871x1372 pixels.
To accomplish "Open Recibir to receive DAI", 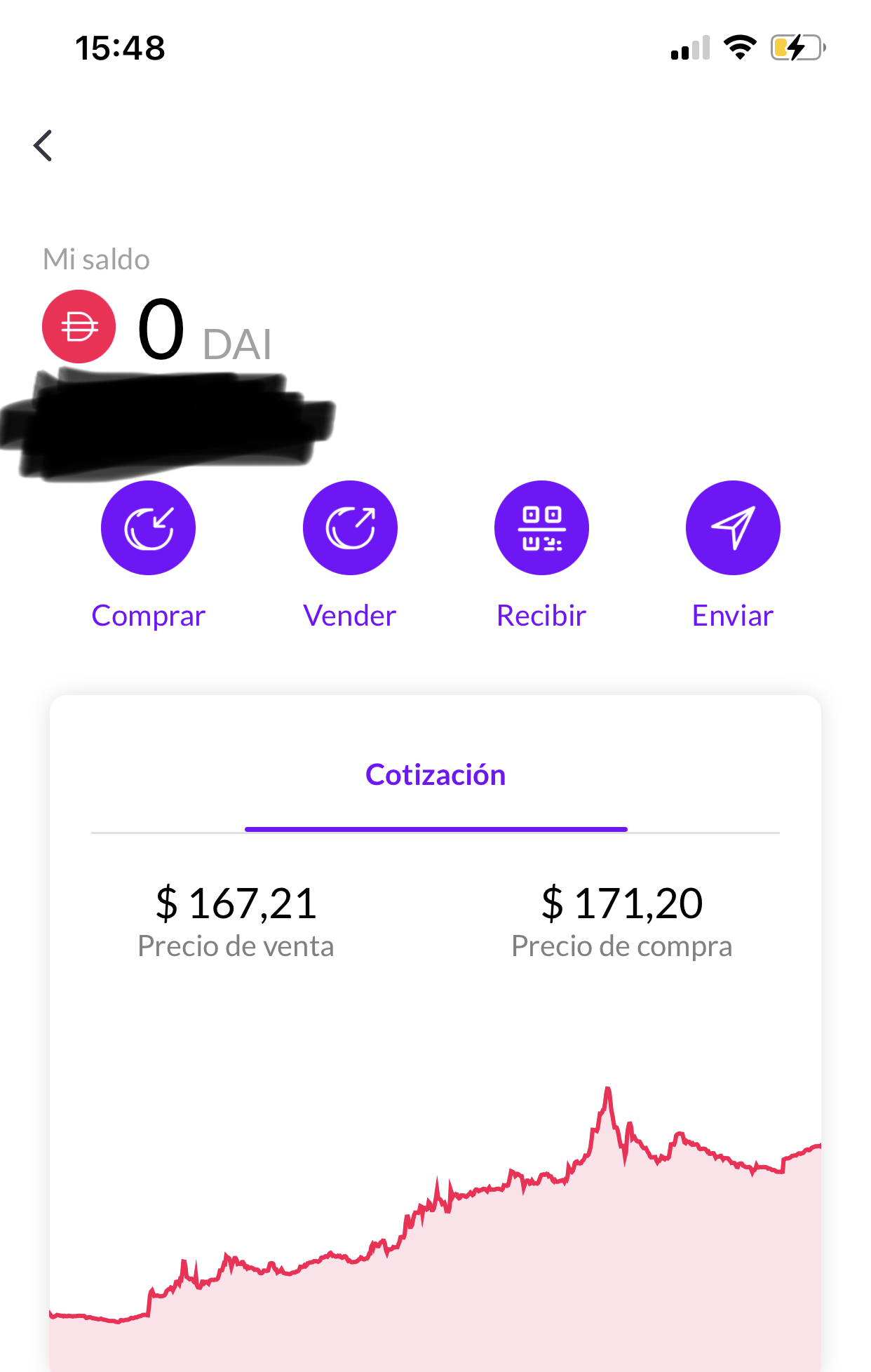I will [541, 528].
